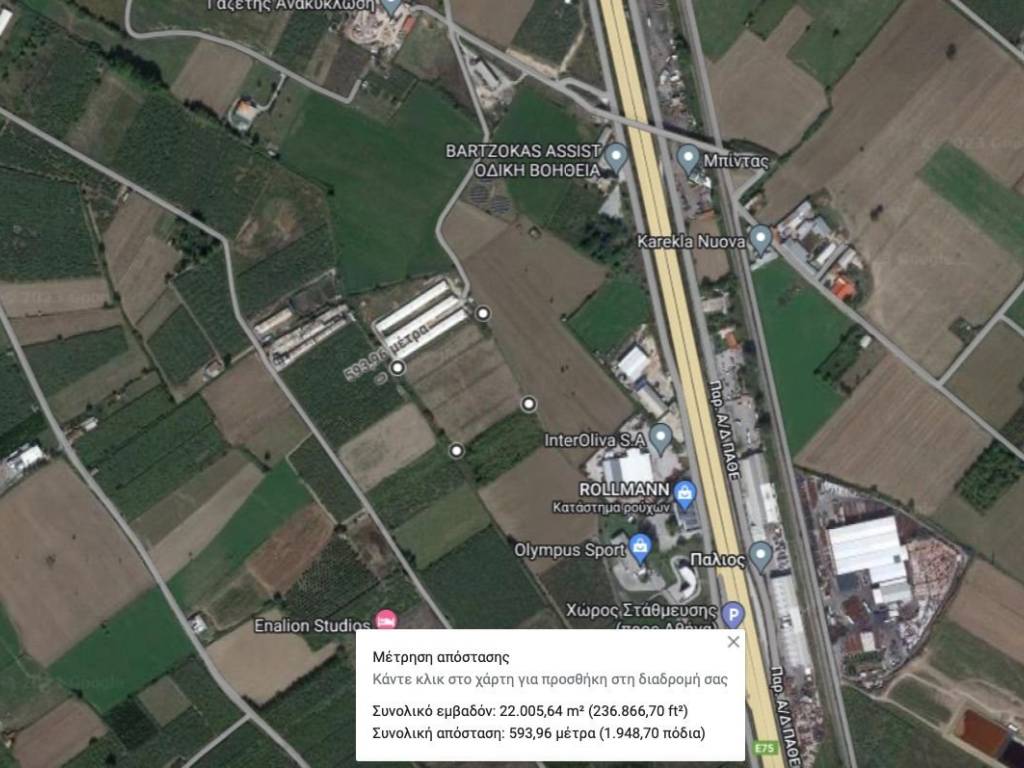Select the Μπίντας place marker
The width and height of the screenshot is (1024, 768).
point(688,157)
